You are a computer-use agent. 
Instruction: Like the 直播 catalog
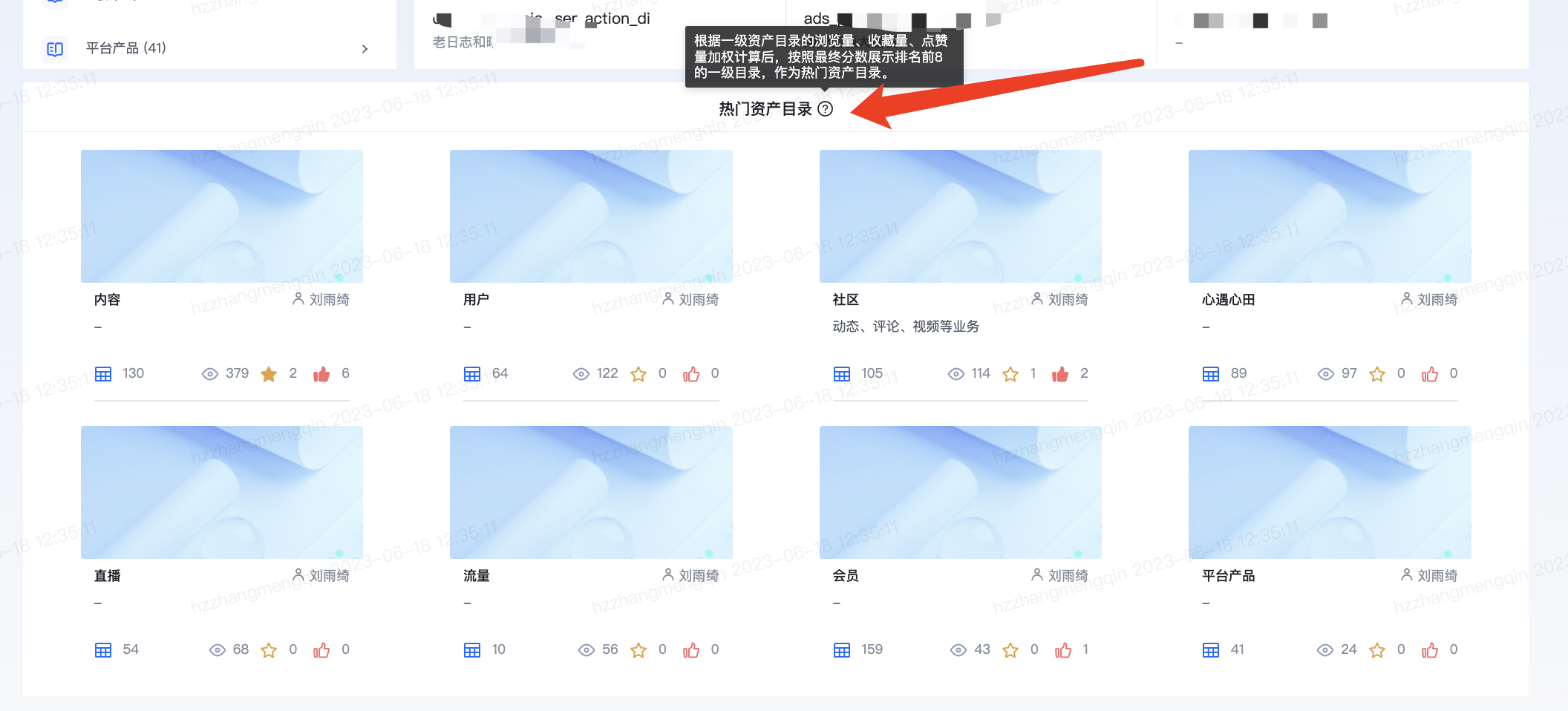tap(321, 651)
